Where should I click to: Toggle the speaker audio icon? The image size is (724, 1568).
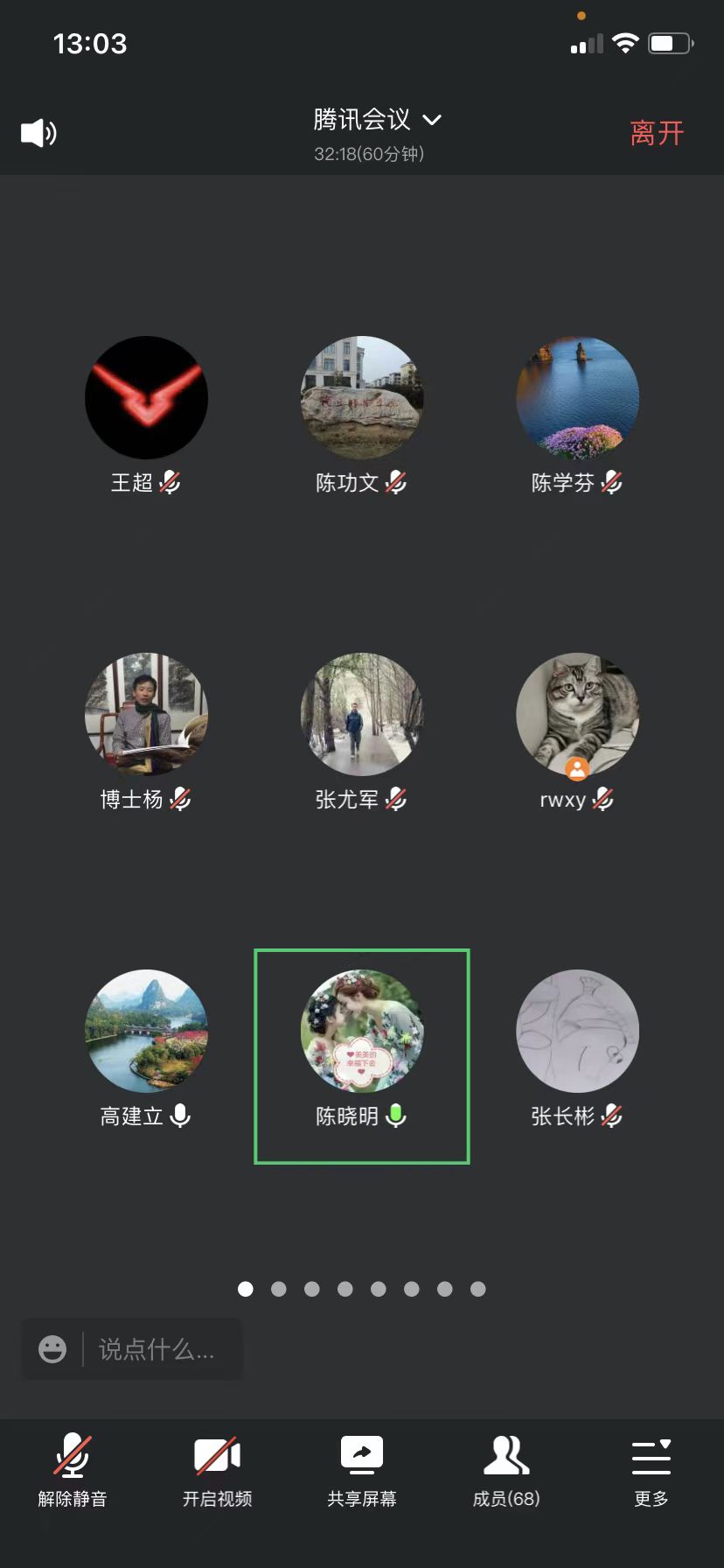(x=38, y=133)
